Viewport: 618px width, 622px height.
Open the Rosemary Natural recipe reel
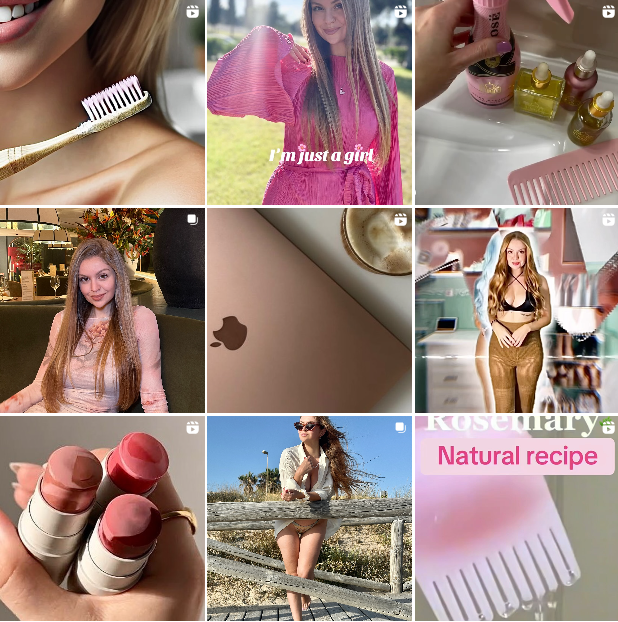click(516, 519)
